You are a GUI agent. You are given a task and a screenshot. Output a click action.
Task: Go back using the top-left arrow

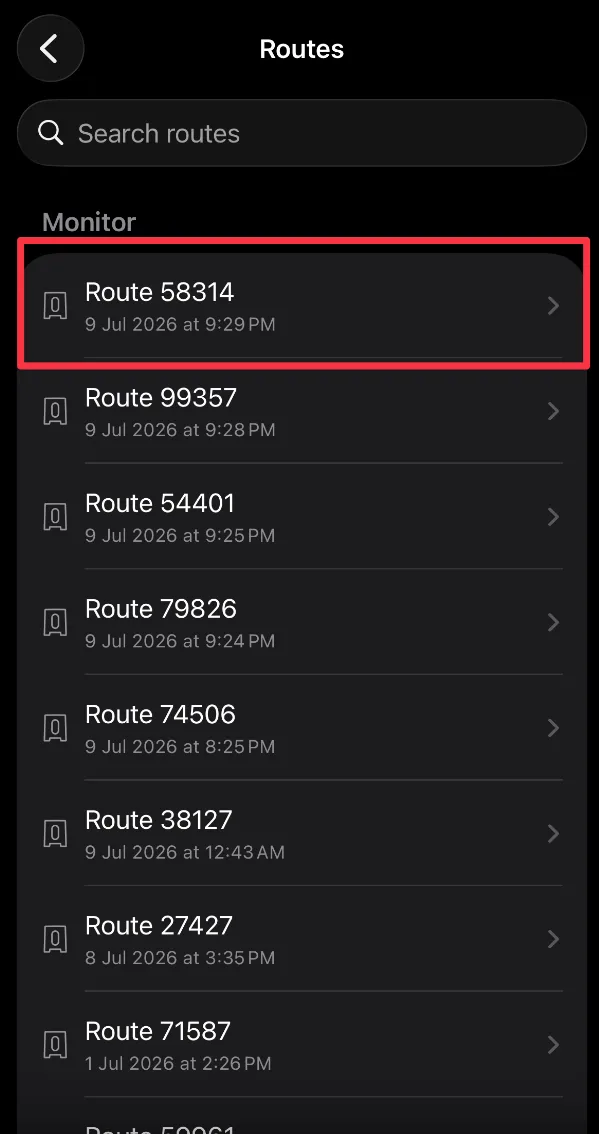point(50,48)
